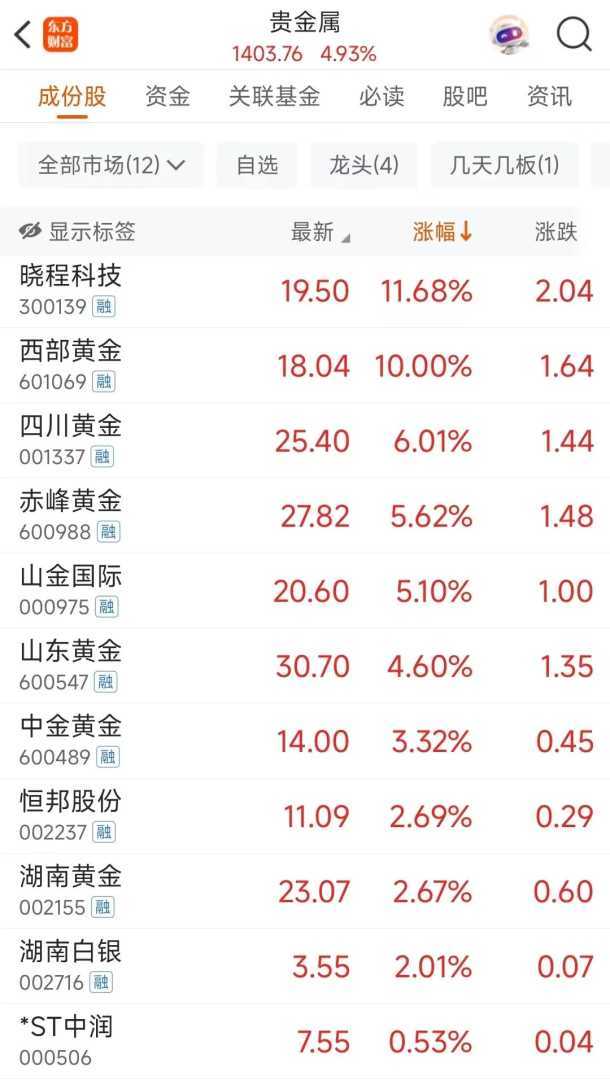This screenshot has width=610, height=1080.
Task: Switch to the 关联基金 tab
Action: 274,96
